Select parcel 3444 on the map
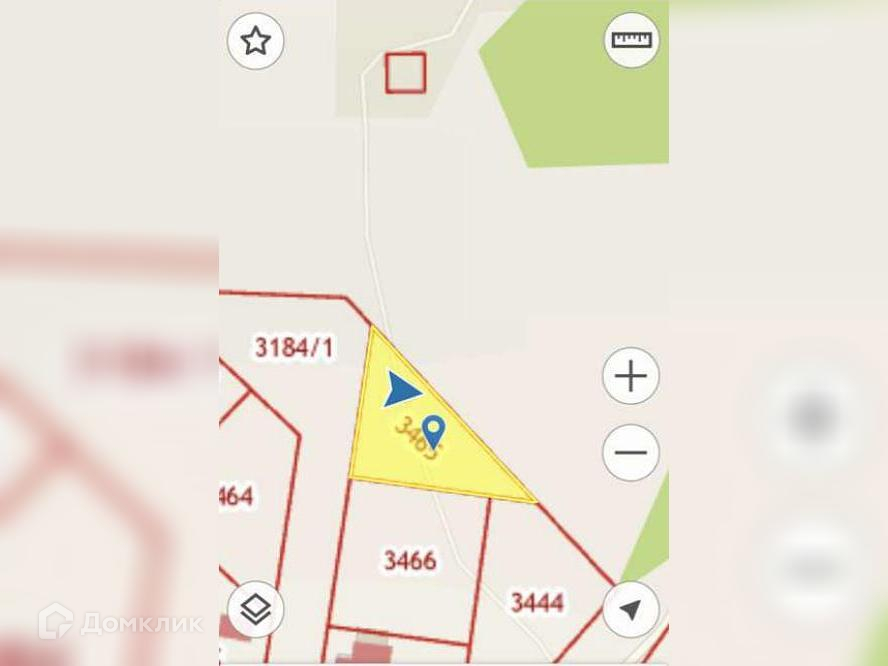 (537, 603)
